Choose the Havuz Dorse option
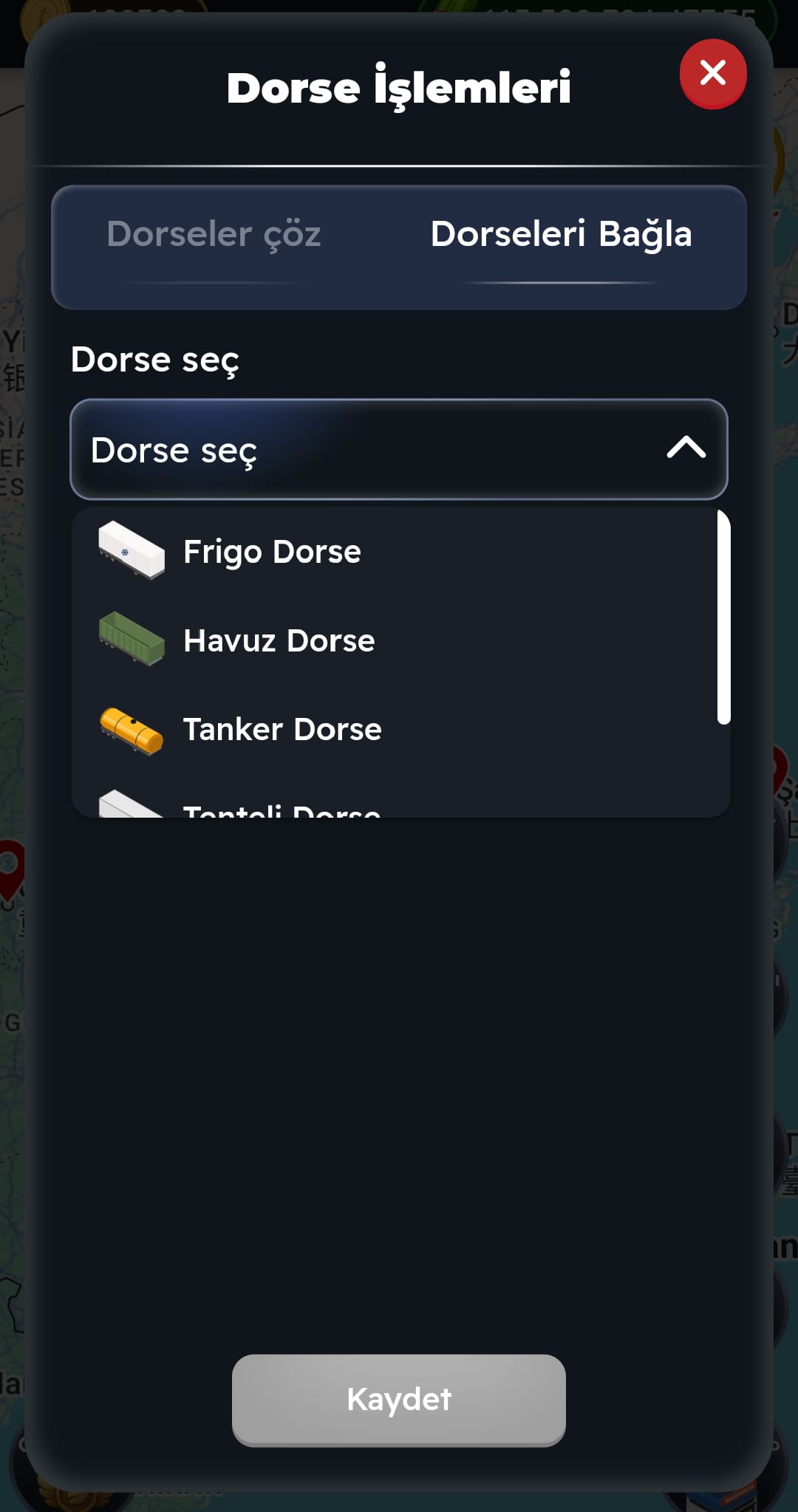Image resolution: width=798 pixels, height=1512 pixels. coord(279,640)
